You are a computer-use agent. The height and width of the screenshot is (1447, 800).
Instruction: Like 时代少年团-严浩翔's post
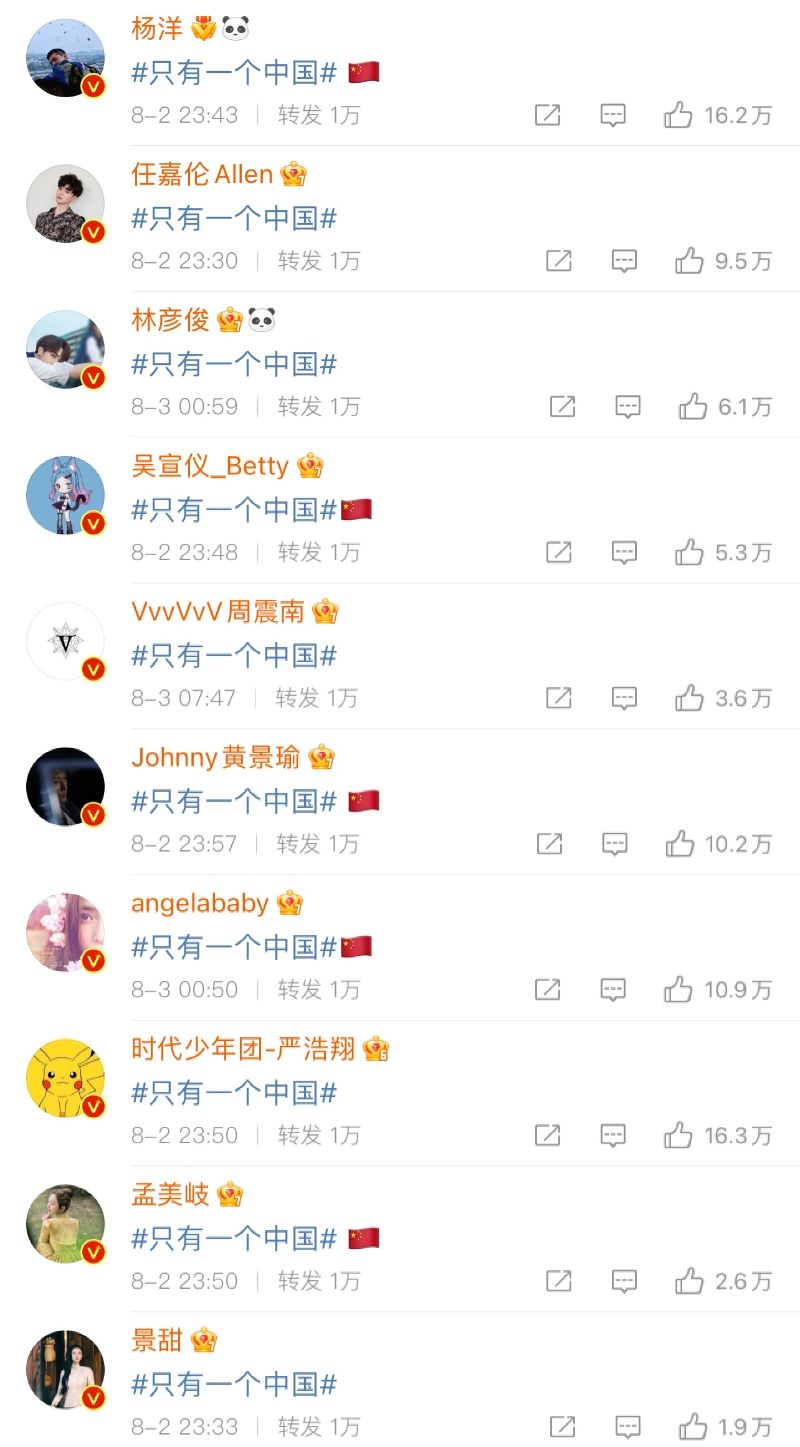tap(678, 1136)
